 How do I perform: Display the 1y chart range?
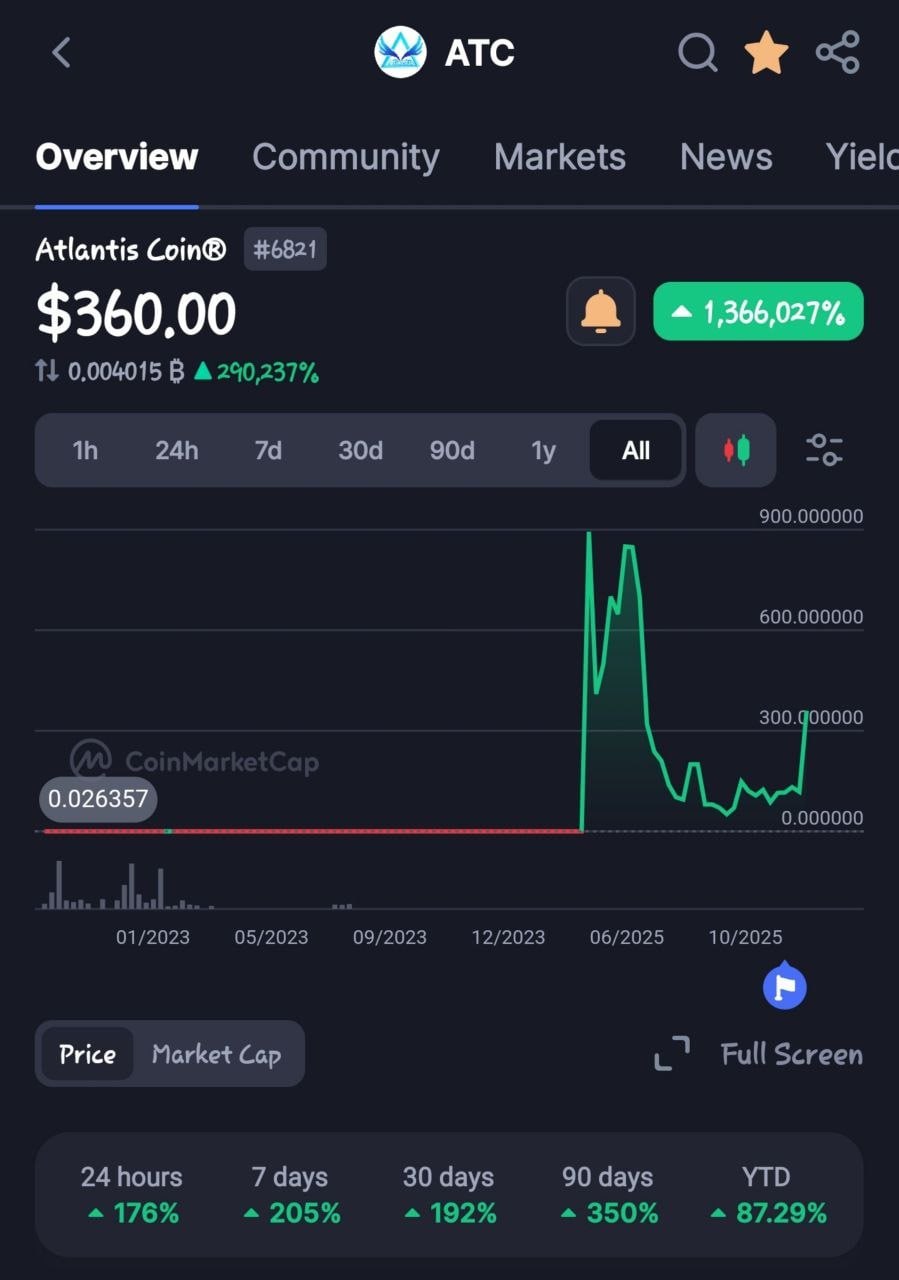pyautogui.click(x=543, y=451)
